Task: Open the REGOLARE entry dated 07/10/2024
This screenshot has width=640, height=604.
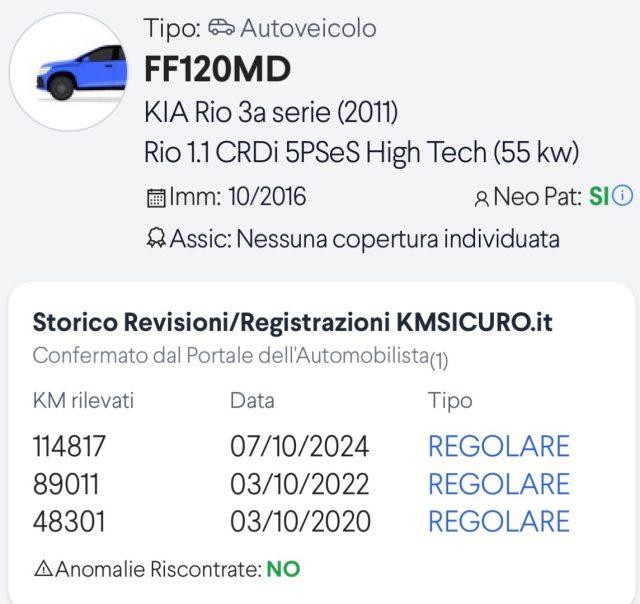Action: pyautogui.click(x=498, y=446)
